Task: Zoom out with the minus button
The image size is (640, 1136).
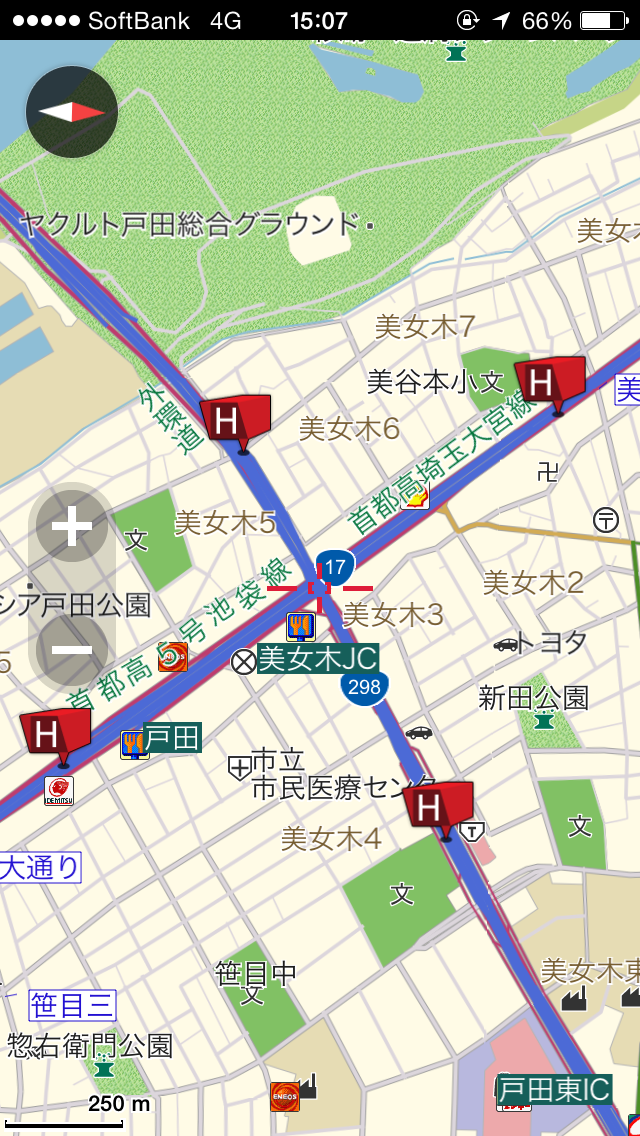Action: [x=72, y=649]
